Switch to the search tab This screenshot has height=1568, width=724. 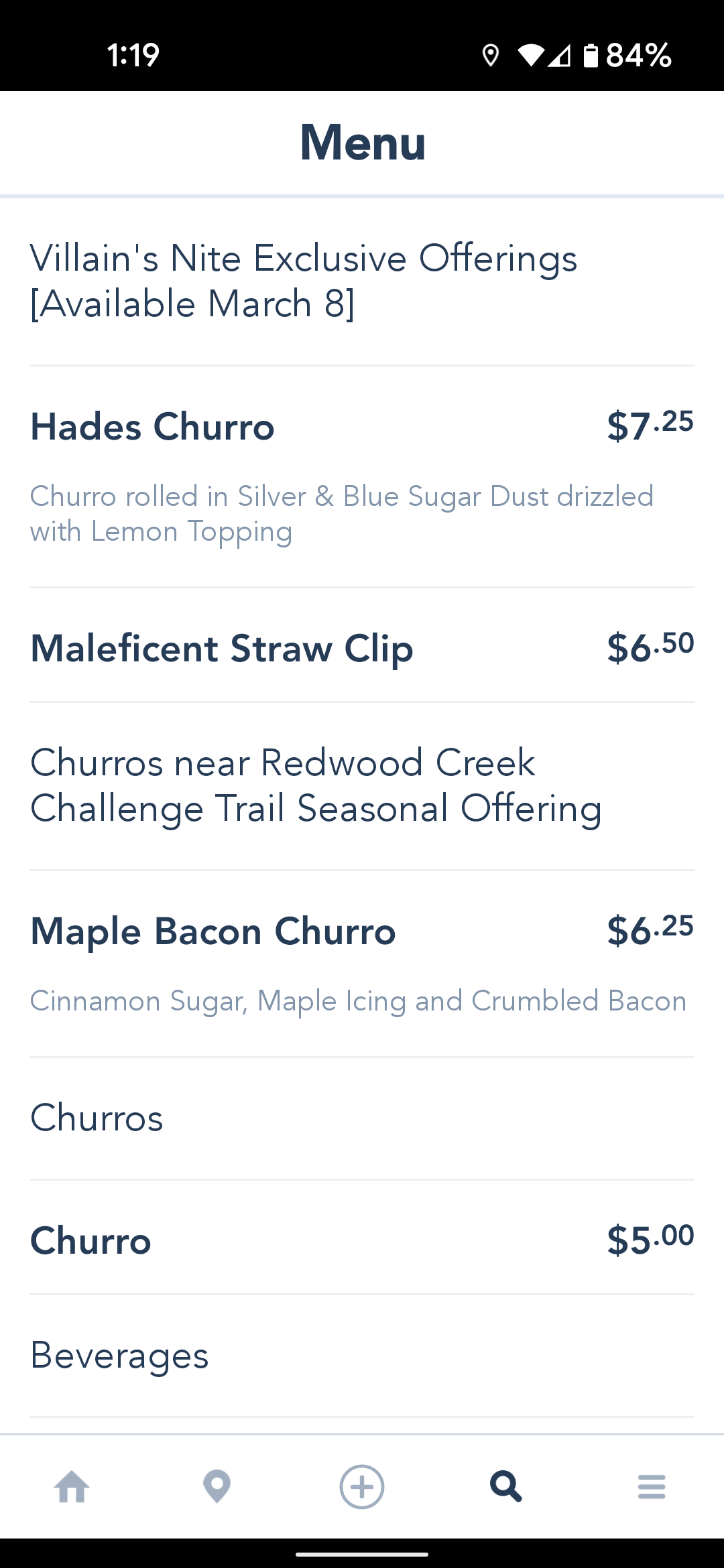(506, 1486)
